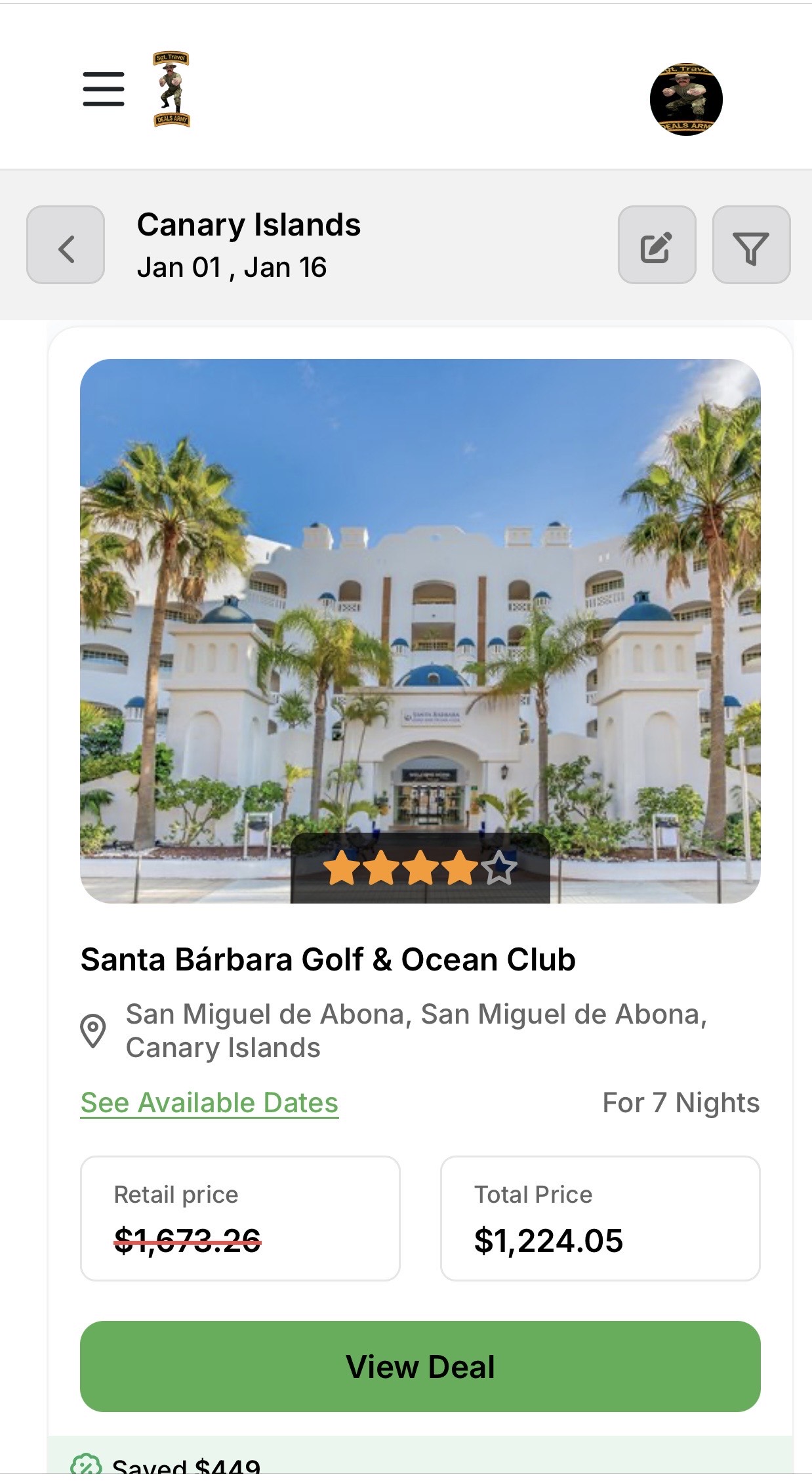Tap See Available Dates link
812x1481 pixels.
point(209,1103)
